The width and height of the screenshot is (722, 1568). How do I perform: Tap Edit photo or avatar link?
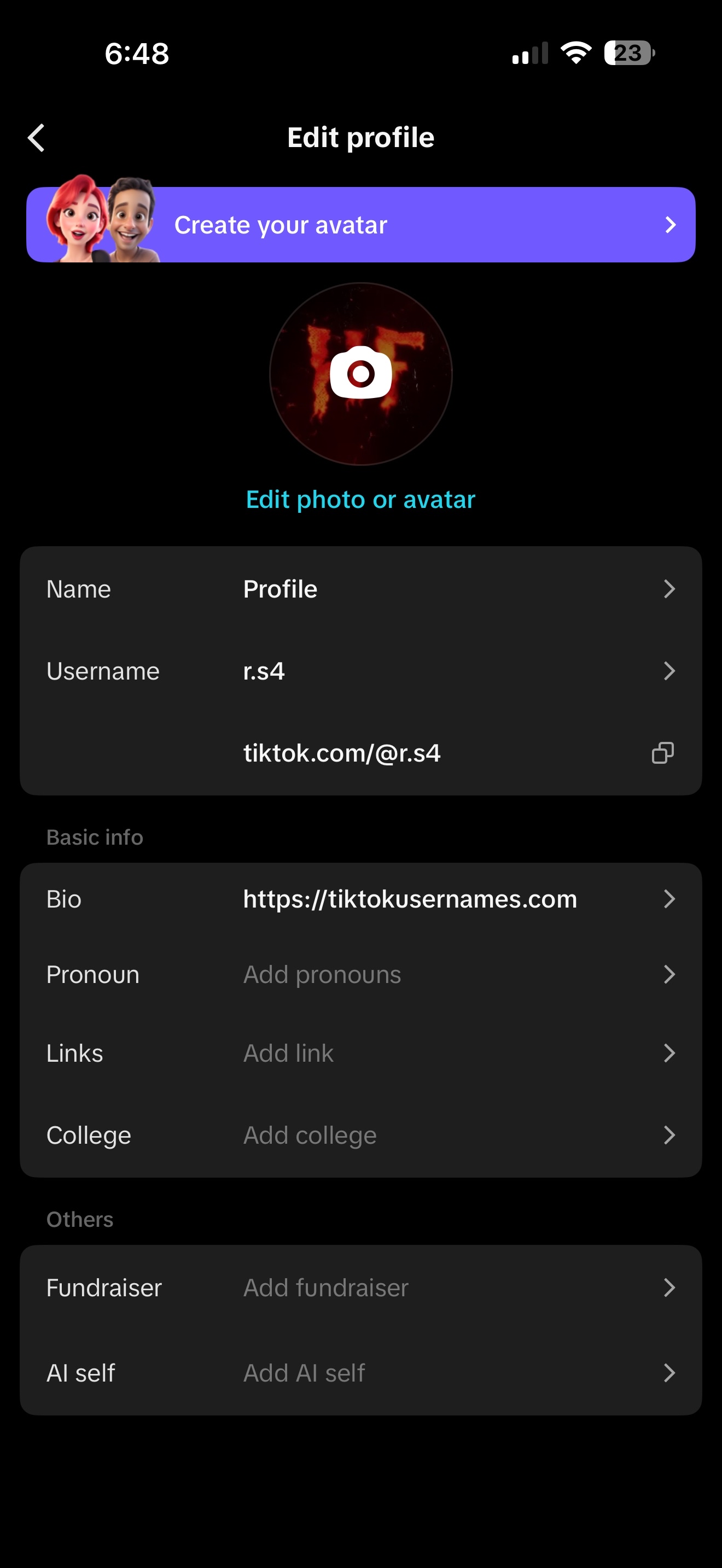360,500
